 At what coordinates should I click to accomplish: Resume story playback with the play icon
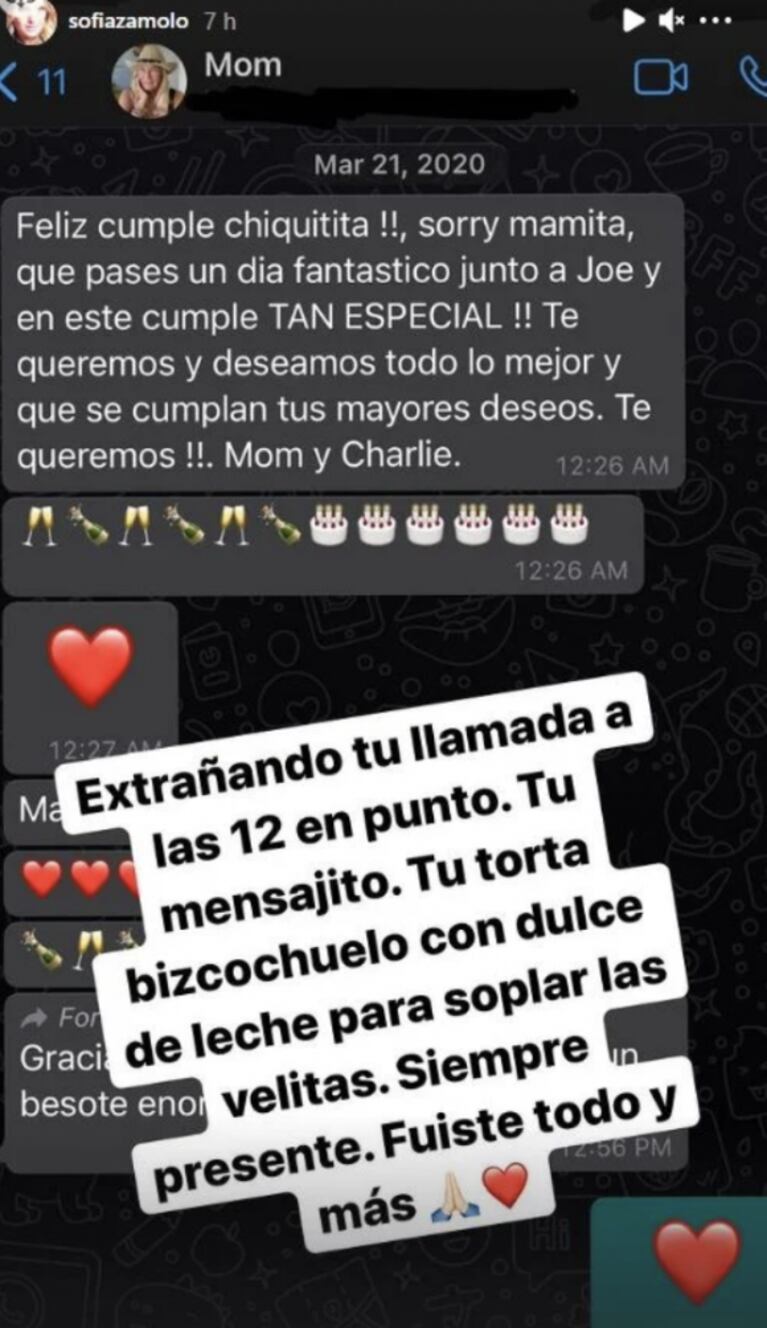(633, 19)
